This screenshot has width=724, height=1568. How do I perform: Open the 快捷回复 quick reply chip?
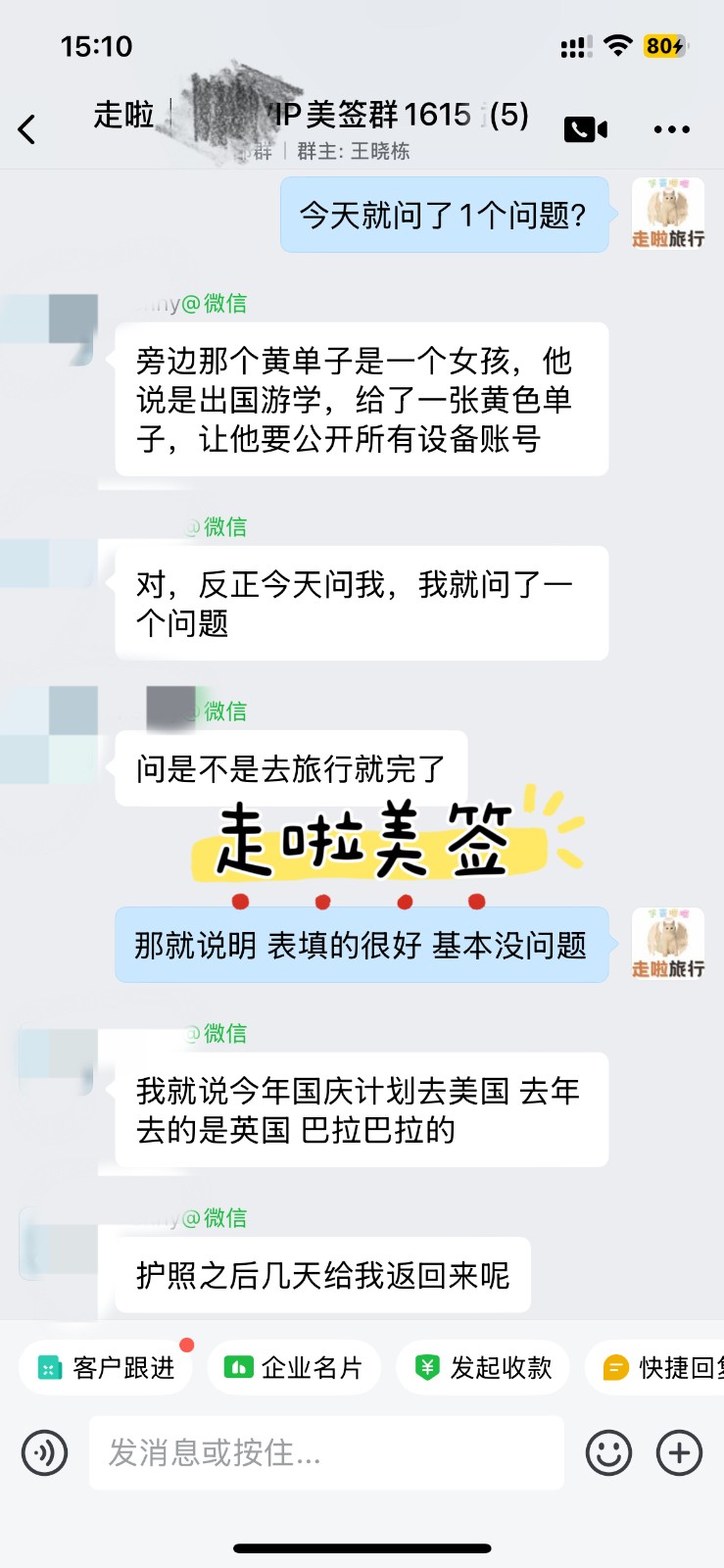655,1367
